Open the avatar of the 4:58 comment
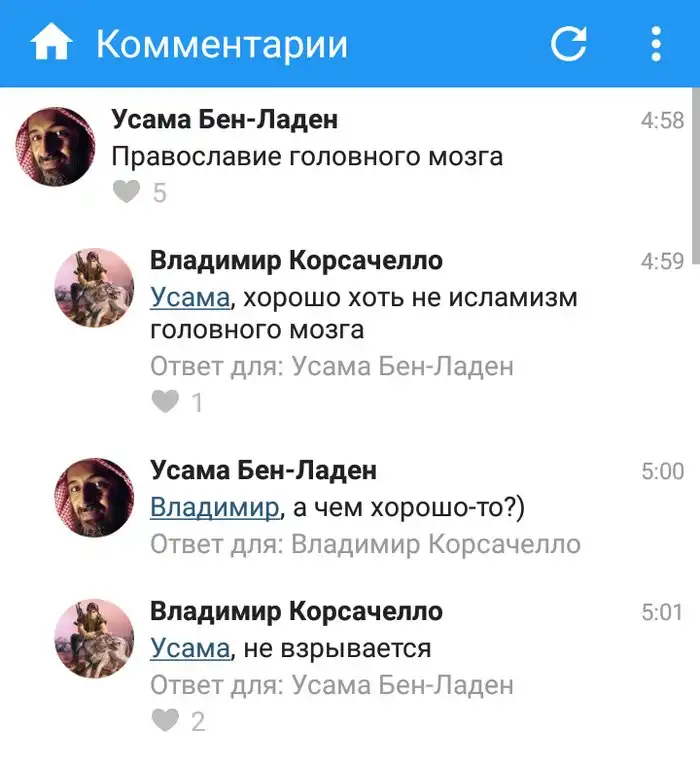The image size is (700, 765). [55, 147]
